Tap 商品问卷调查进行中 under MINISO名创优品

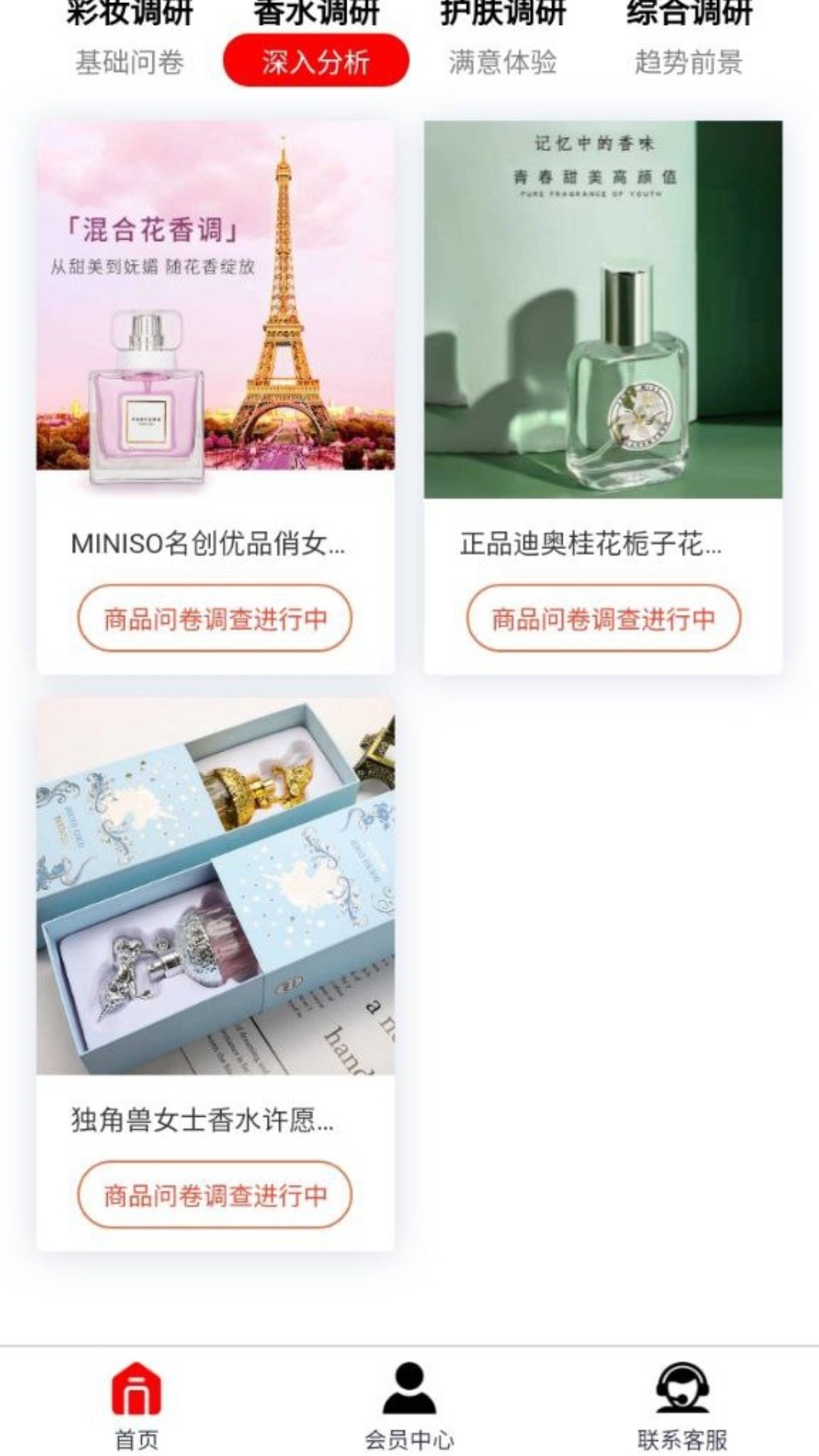point(215,619)
